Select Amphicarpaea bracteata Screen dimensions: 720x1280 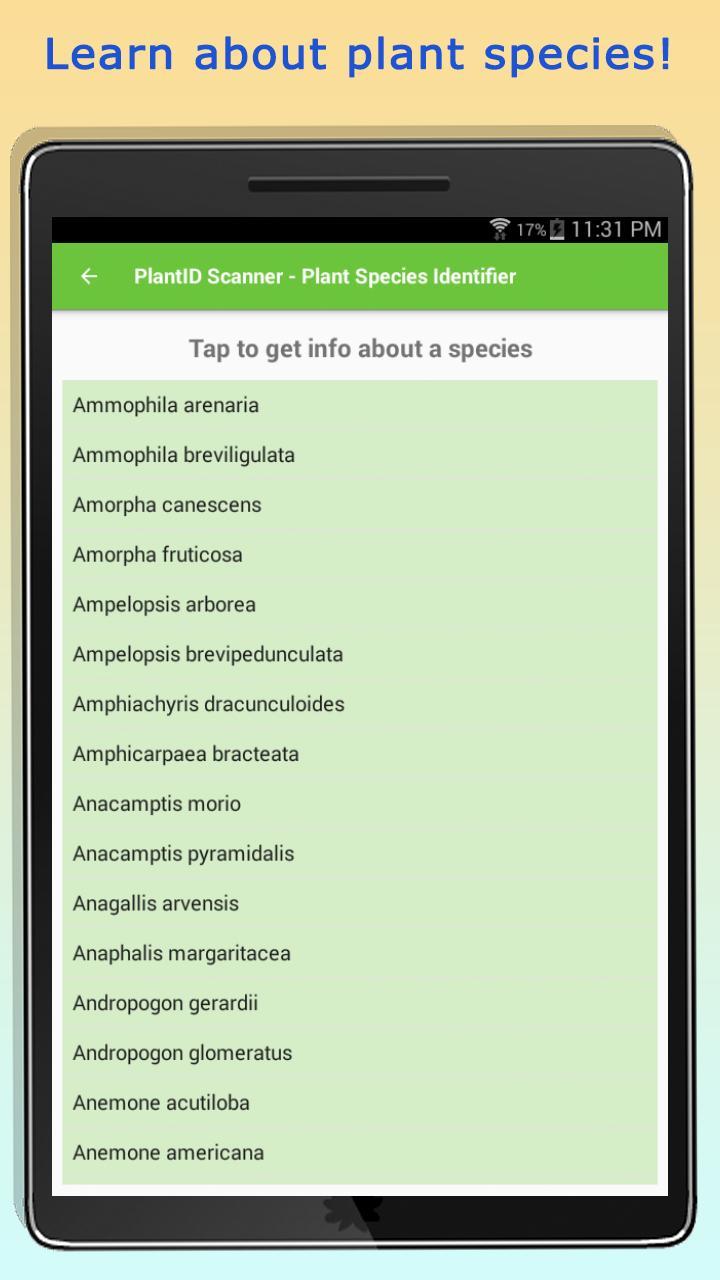pyautogui.click(x=186, y=754)
